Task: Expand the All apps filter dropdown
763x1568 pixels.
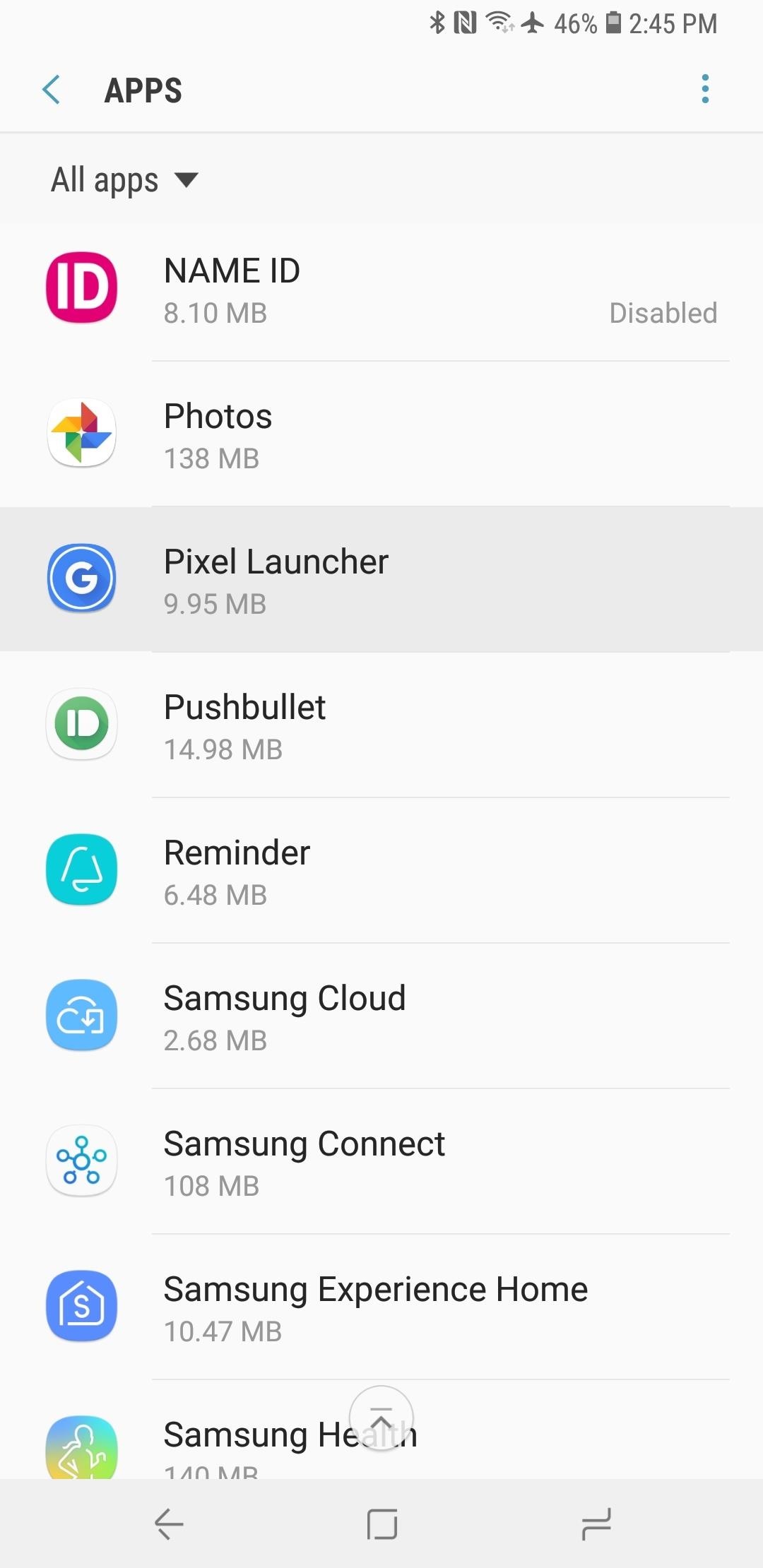Action: [124, 180]
